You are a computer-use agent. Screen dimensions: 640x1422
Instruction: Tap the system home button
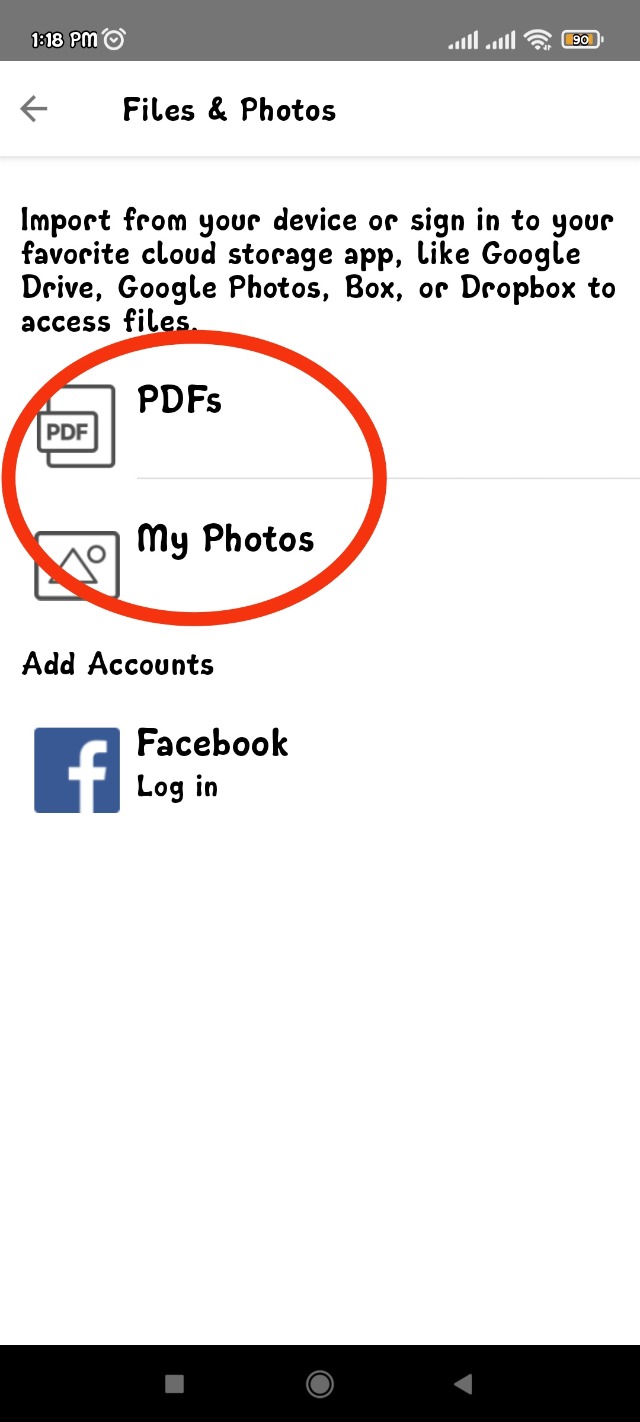pyautogui.click(x=320, y=1383)
